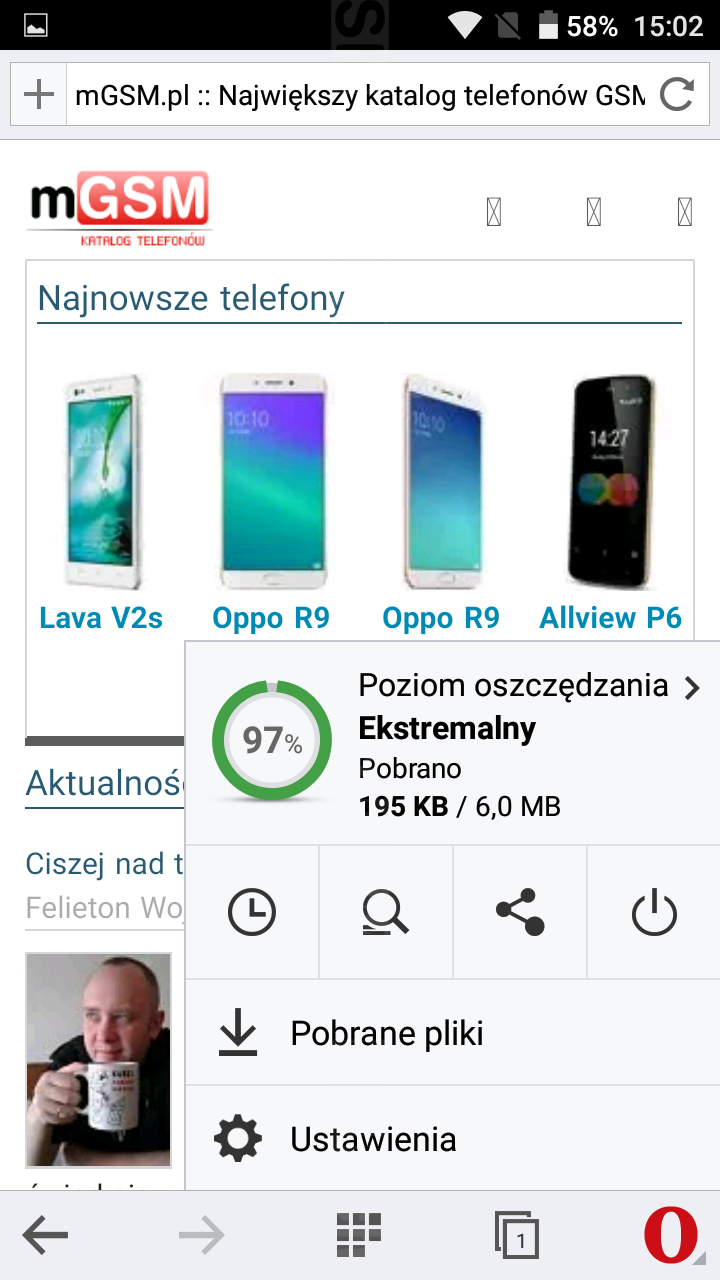The height and width of the screenshot is (1280, 720).
Task: Go to mGSM homepage via logo
Action: tap(120, 209)
